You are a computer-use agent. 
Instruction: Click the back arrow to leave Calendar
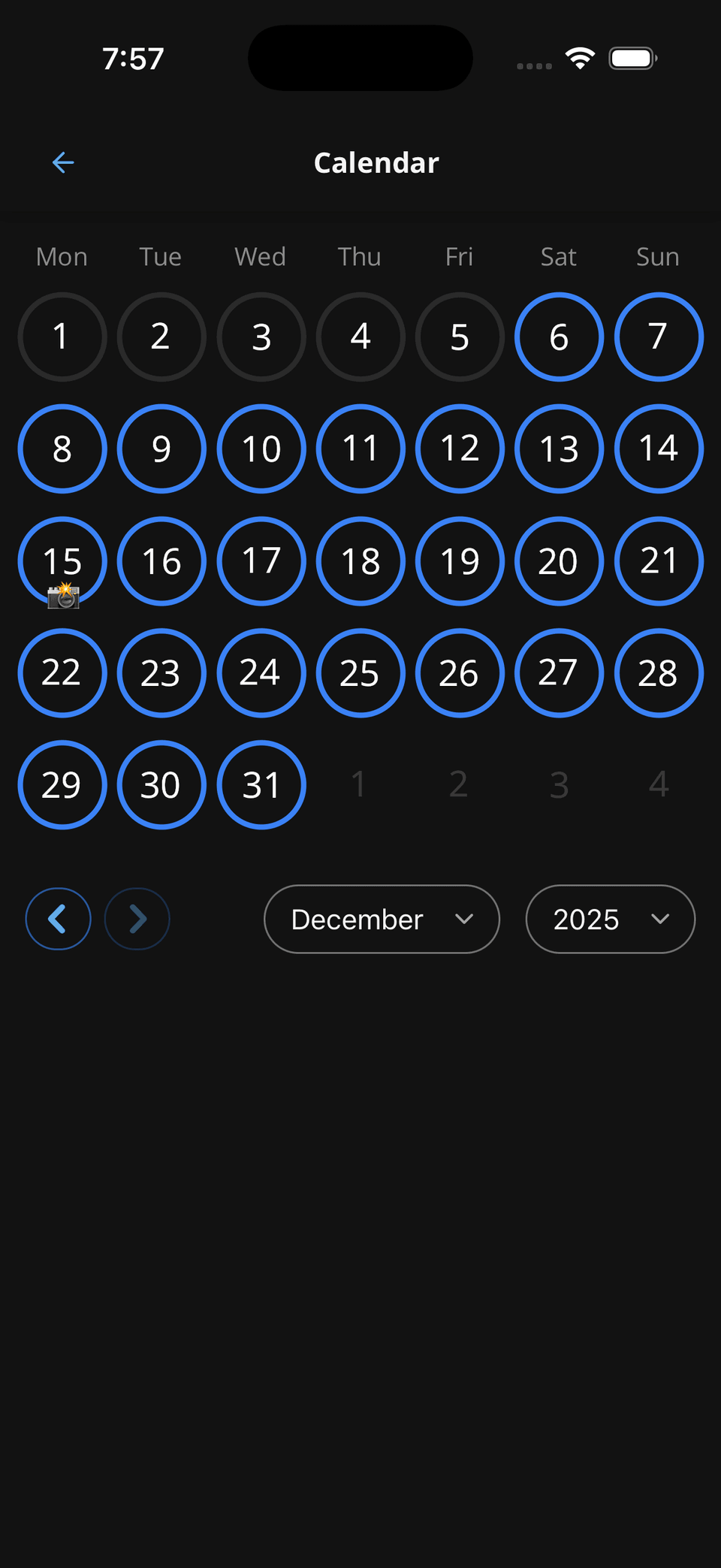click(62, 162)
